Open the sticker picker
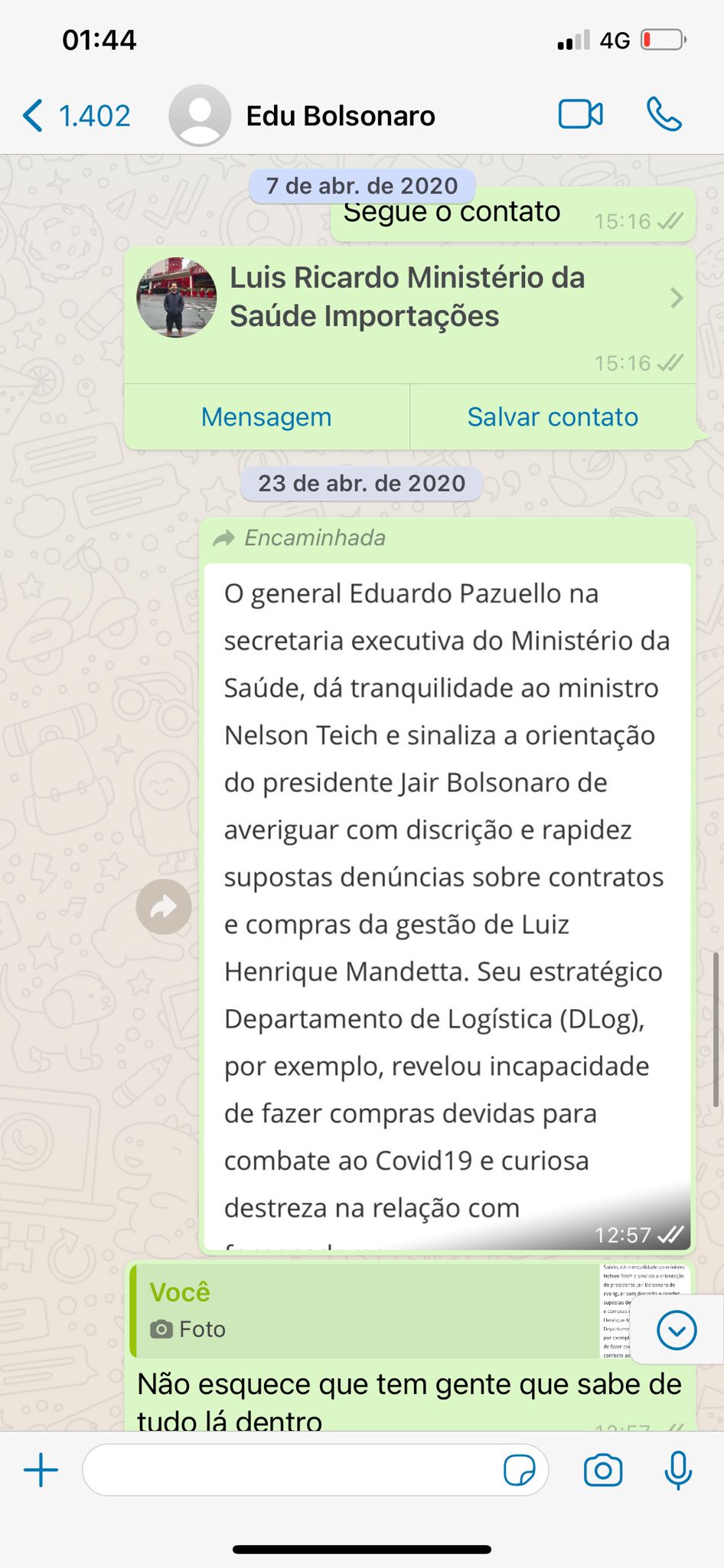Viewport: 724px width, 1568px height. 520,1470
